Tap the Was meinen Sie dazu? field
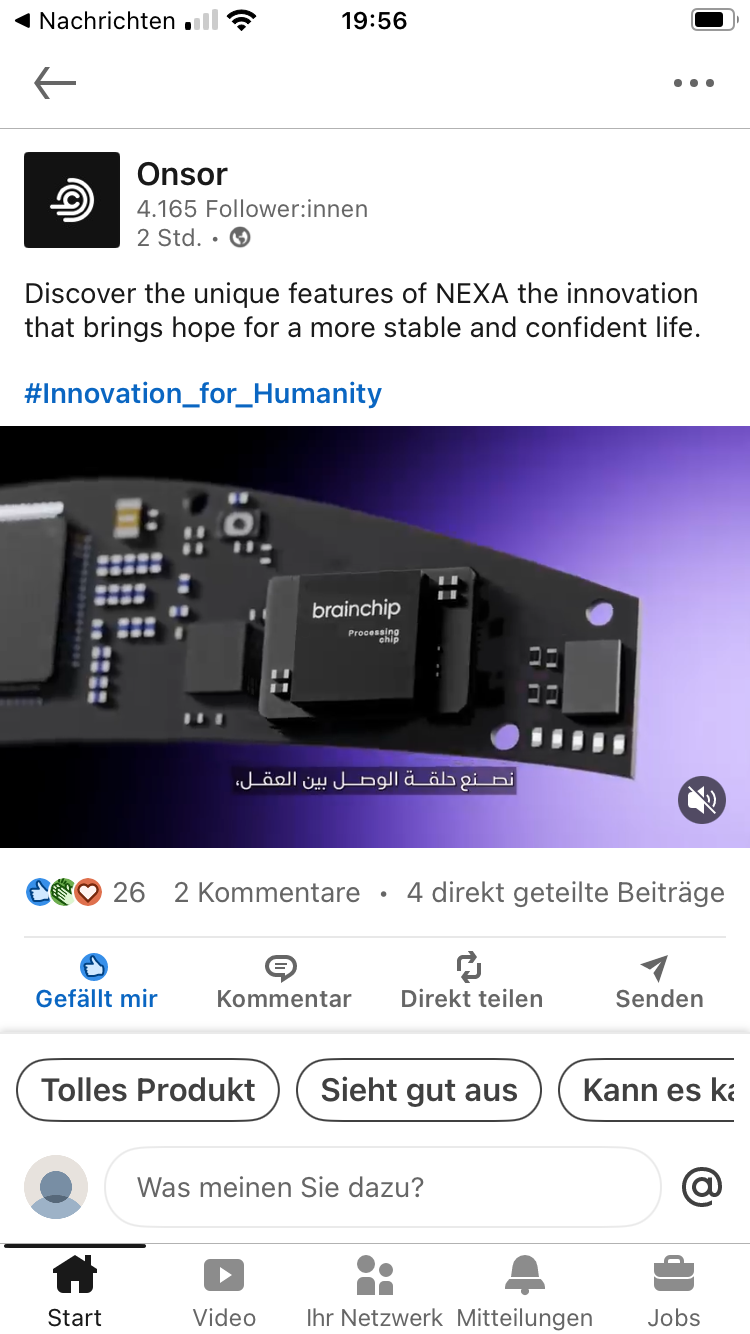Screen dimensions: 750x1334 point(383,1187)
